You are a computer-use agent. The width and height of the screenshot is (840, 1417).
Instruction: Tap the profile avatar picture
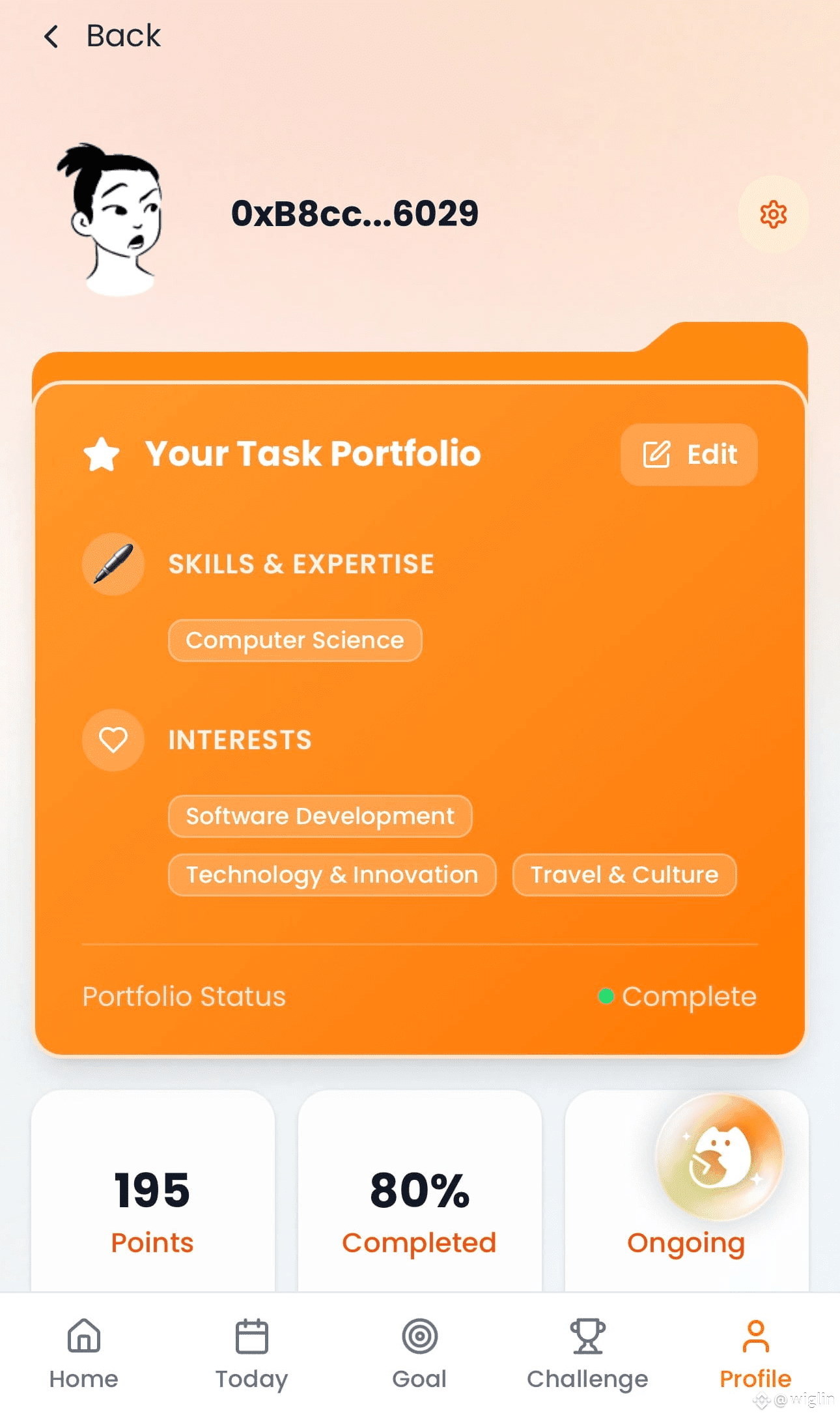pyautogui.click(x=109, y=218)
